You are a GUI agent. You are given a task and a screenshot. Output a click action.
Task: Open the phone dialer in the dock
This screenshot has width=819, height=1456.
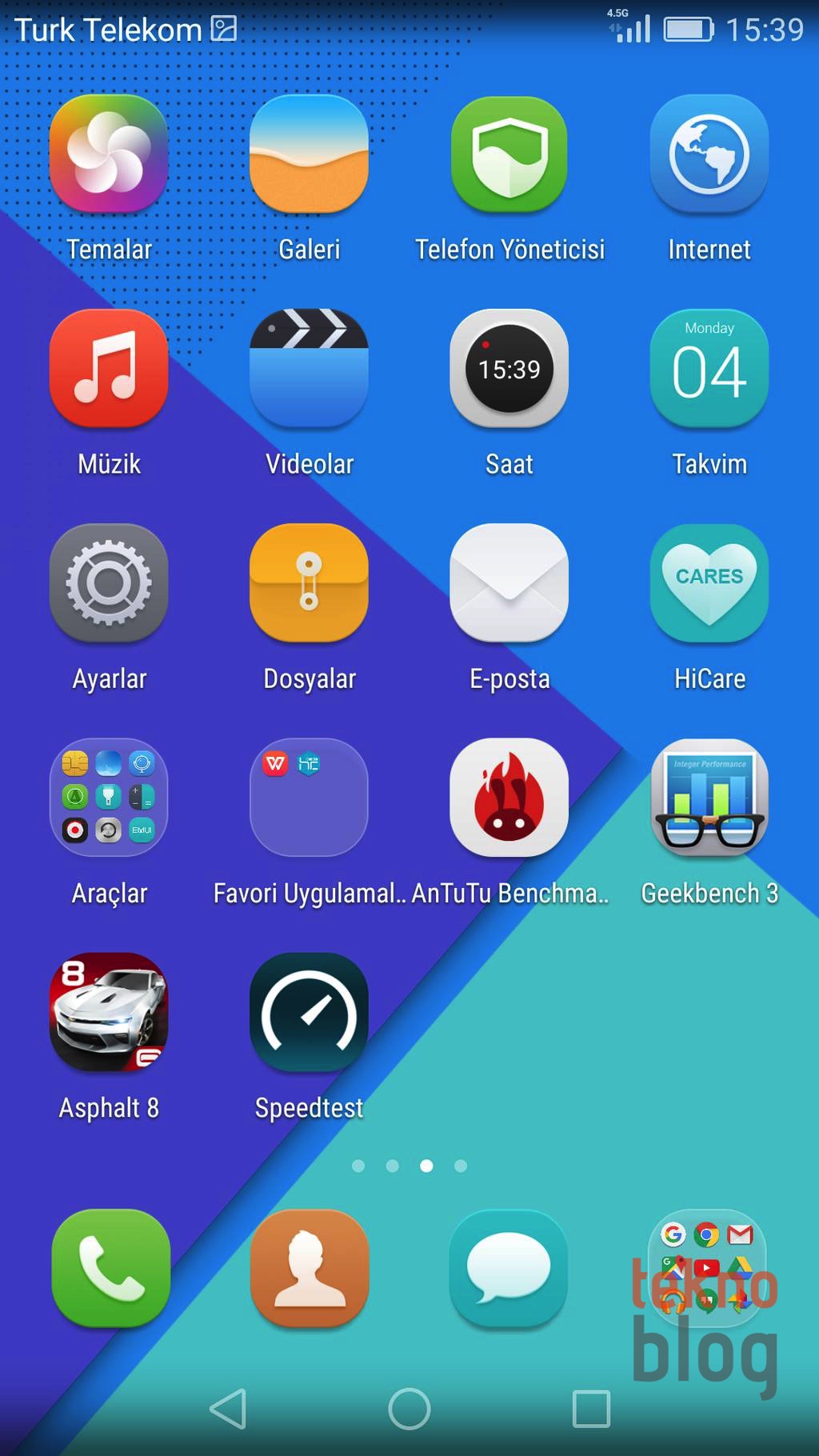pyautogui.click(x=110, y=1269)
